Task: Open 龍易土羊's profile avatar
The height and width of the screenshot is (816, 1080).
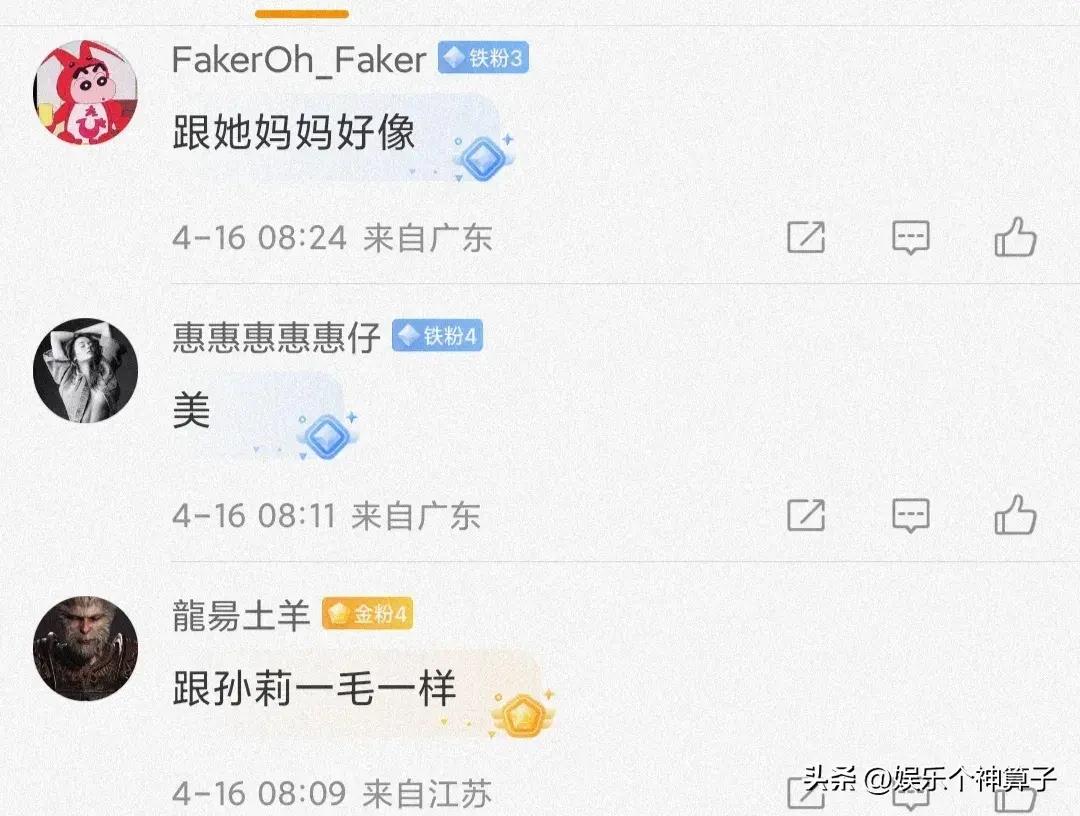Action: click(x=85, y=648)
